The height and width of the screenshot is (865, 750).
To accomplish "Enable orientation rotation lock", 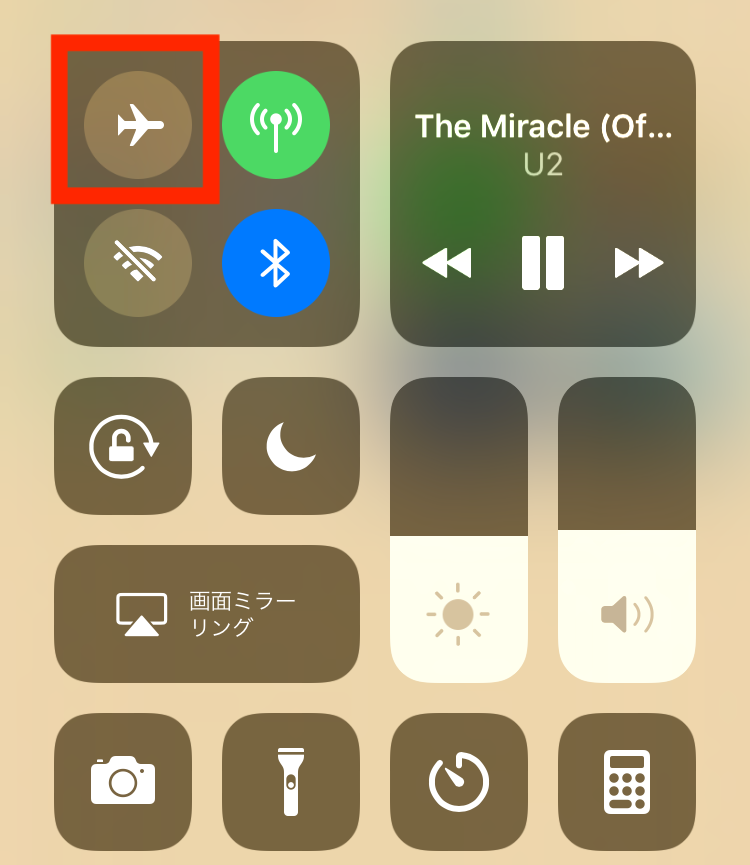I will tap(122, 446).
